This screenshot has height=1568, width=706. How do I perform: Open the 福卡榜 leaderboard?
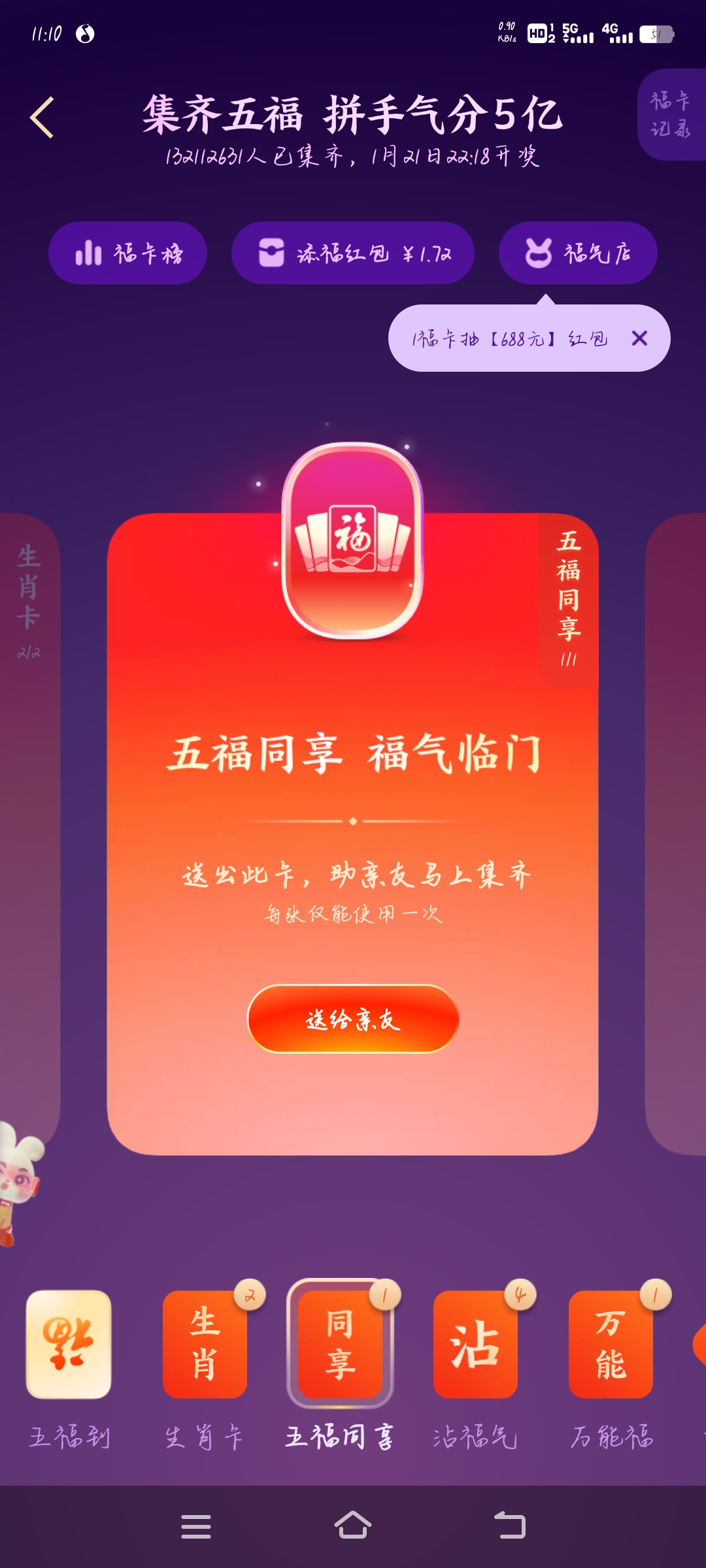[x=128, y=253]
